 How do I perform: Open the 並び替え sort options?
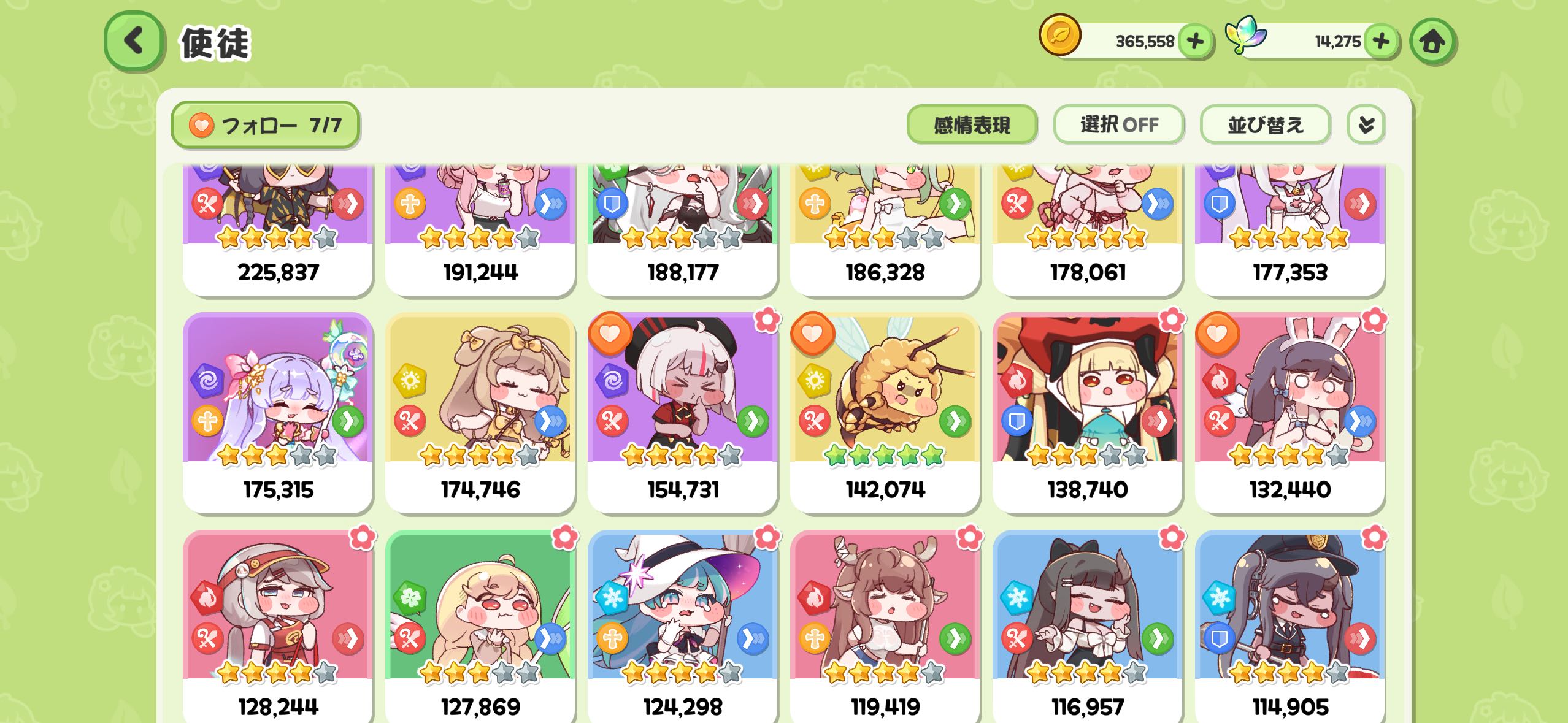(x=1265, y=125)
